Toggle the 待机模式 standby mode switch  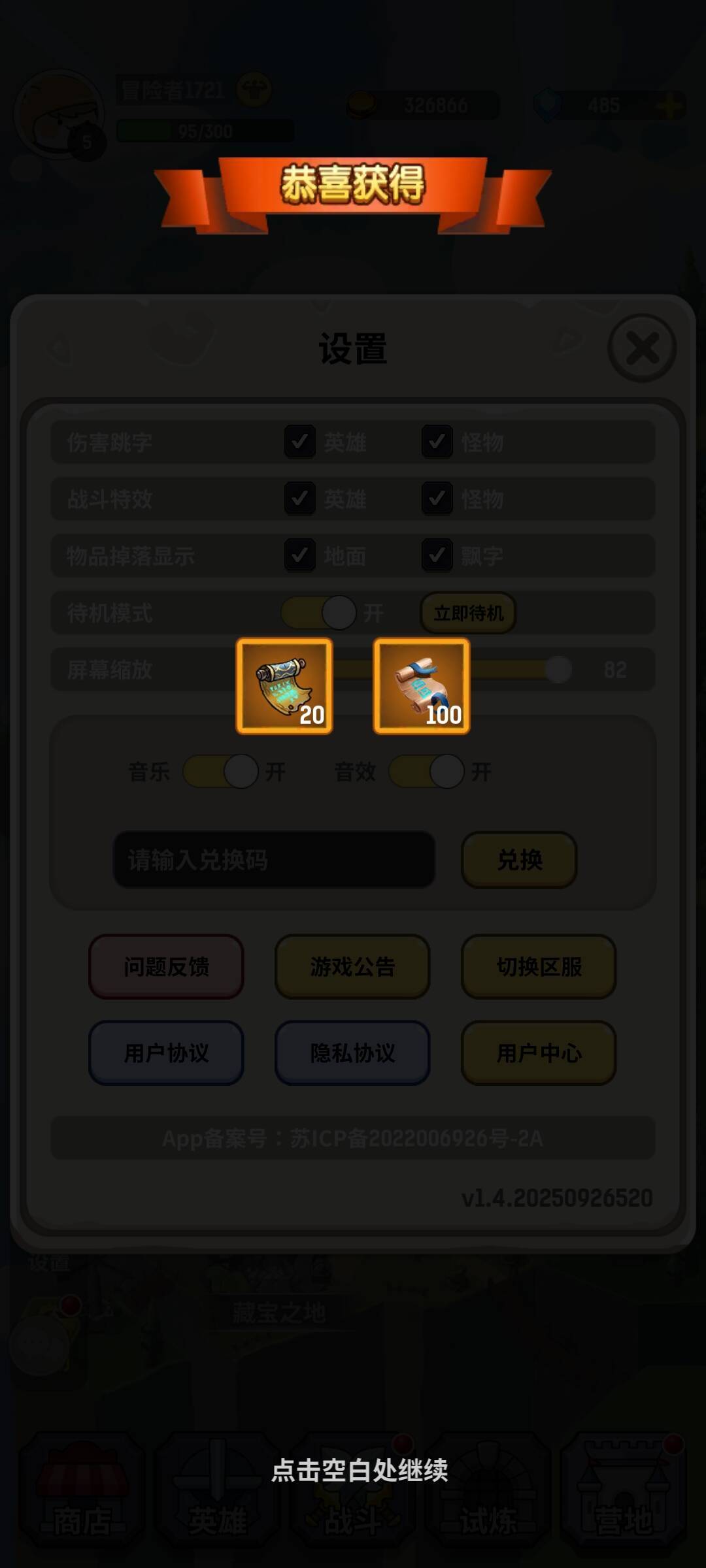[320, 613]
